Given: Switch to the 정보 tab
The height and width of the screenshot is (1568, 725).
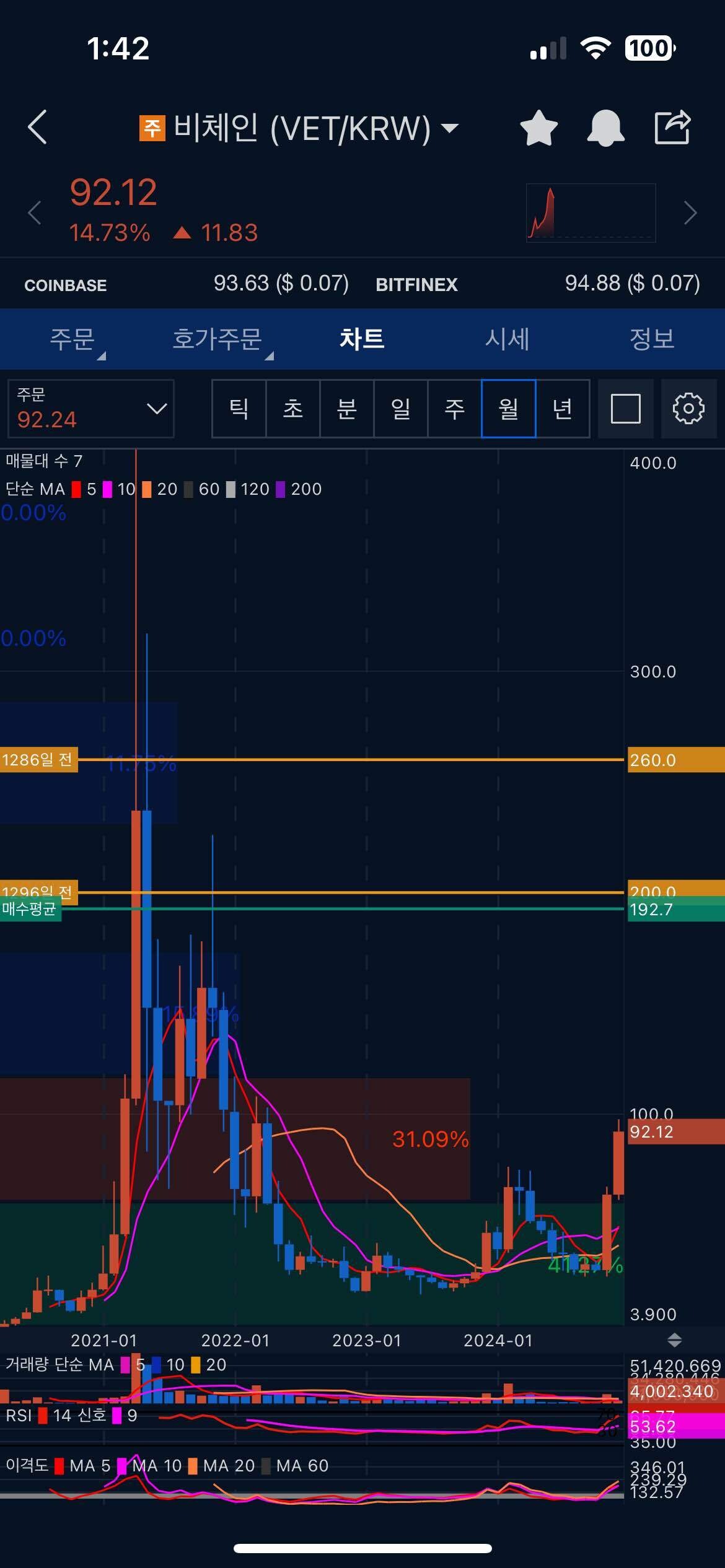Looking at the screenshot, I should coord(652,339).
